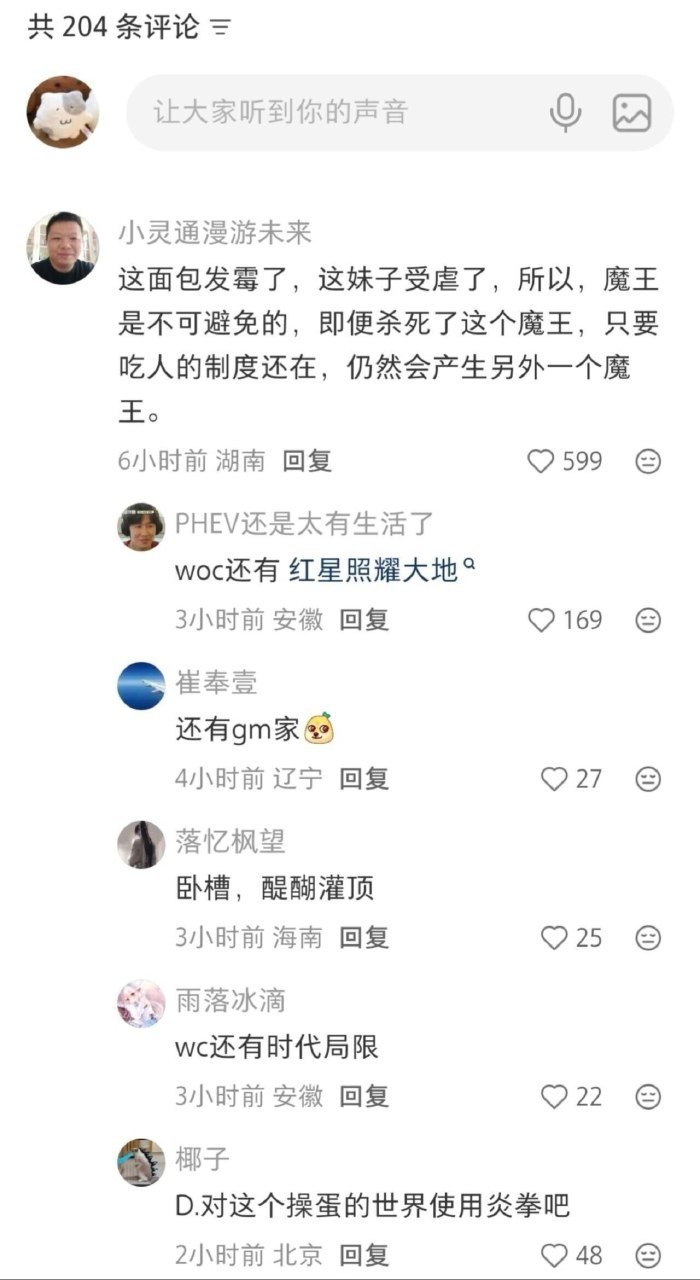
Task: Open 椰子's profile avatar
Action: pyautogui.click(x=141, y=1162)
